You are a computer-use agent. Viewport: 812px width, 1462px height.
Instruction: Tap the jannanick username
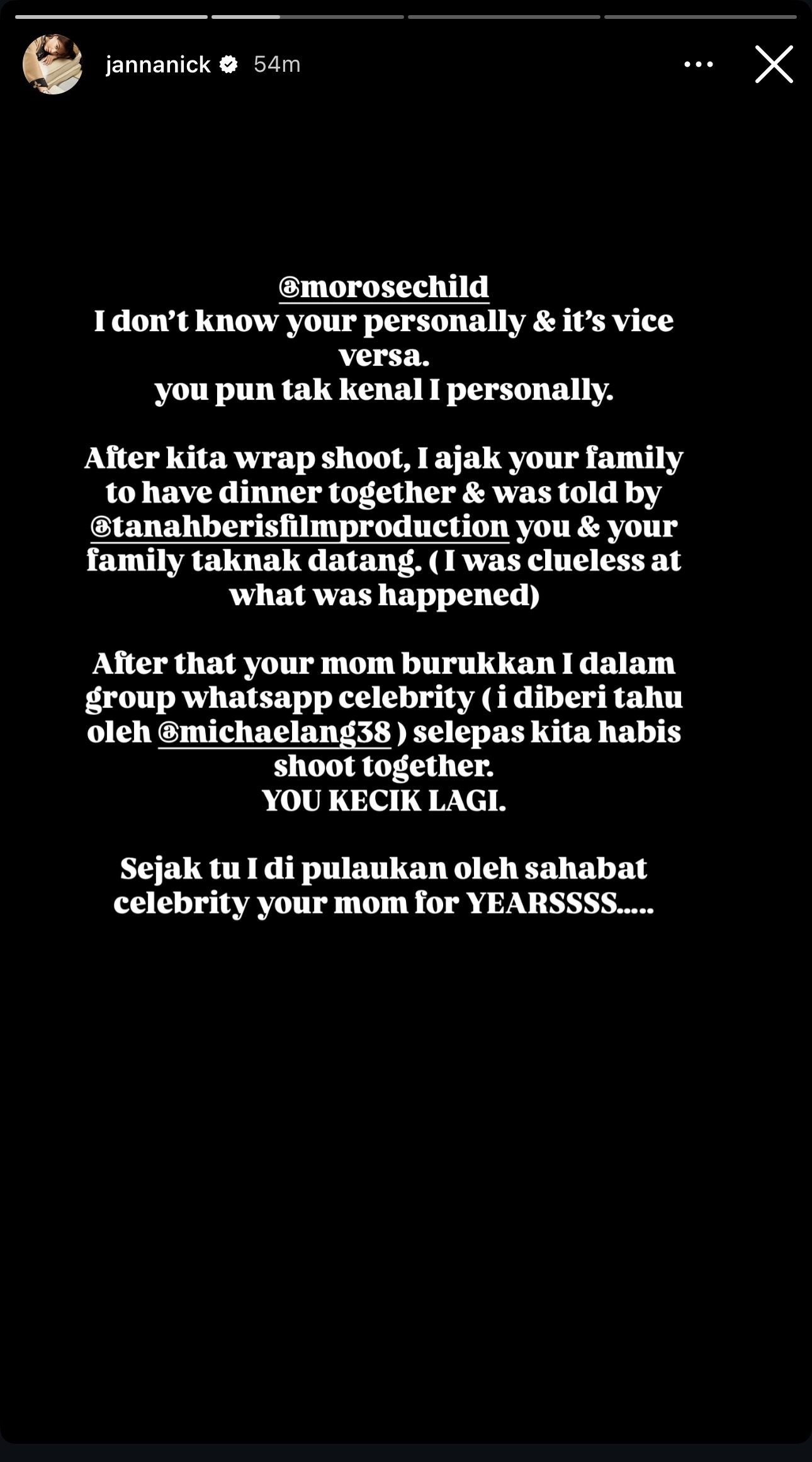(158, 64)
